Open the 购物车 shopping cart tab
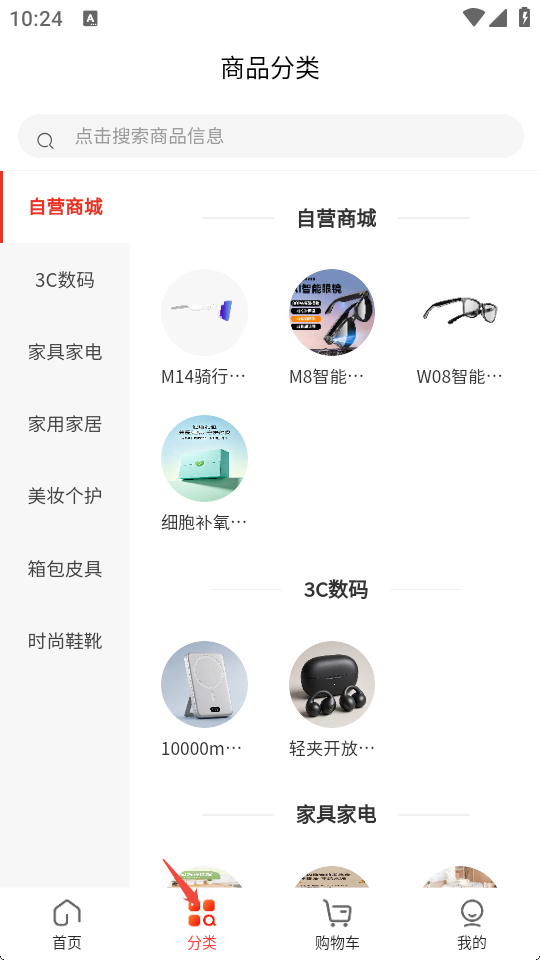The image size is (540, 960). point(337,924)
